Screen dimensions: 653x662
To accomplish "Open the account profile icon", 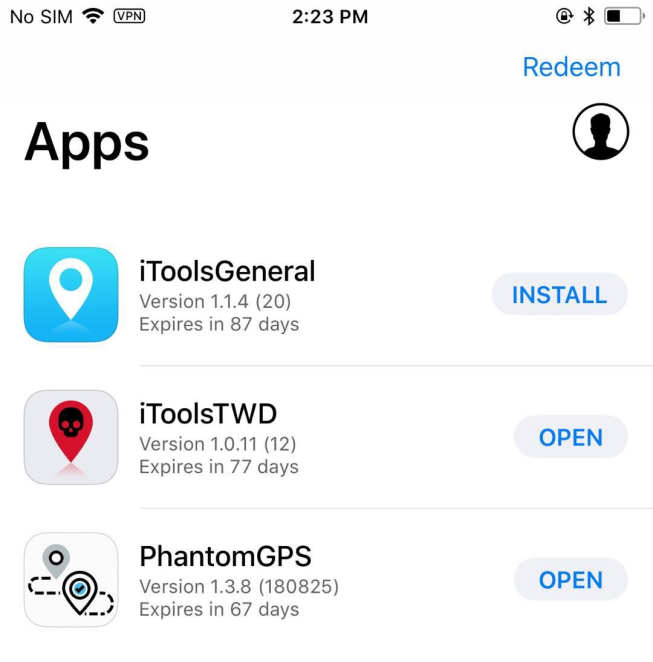I will (600, 131).
